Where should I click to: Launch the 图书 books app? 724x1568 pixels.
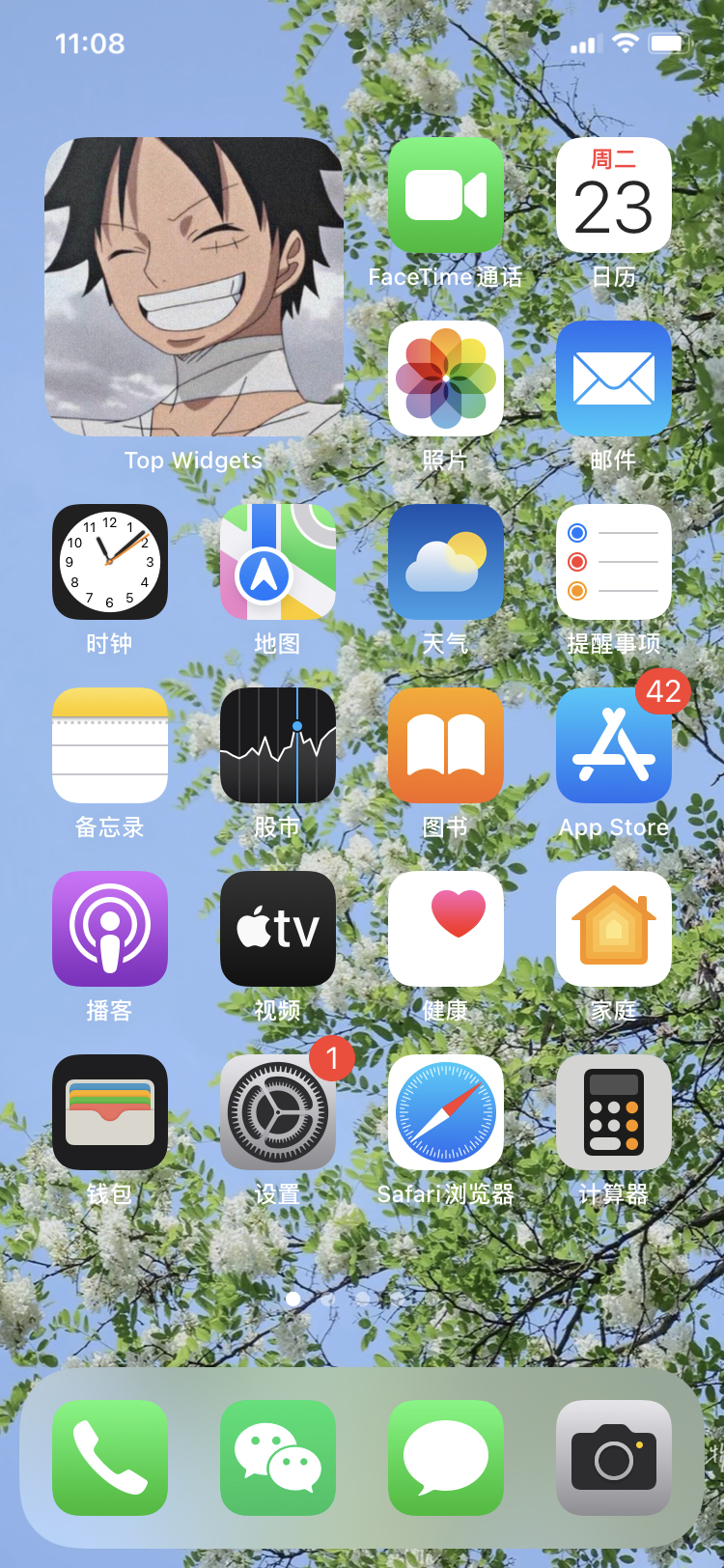tap(445, 745)
